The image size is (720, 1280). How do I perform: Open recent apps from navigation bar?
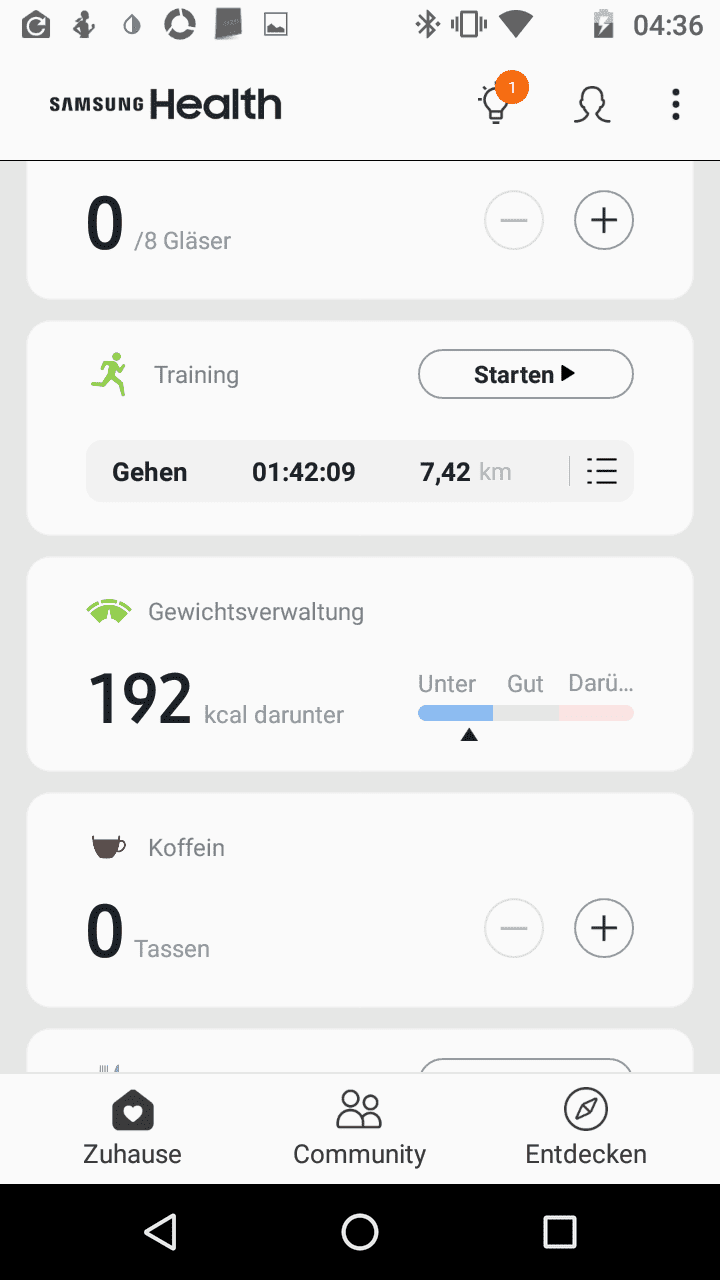pos(559,1232)
